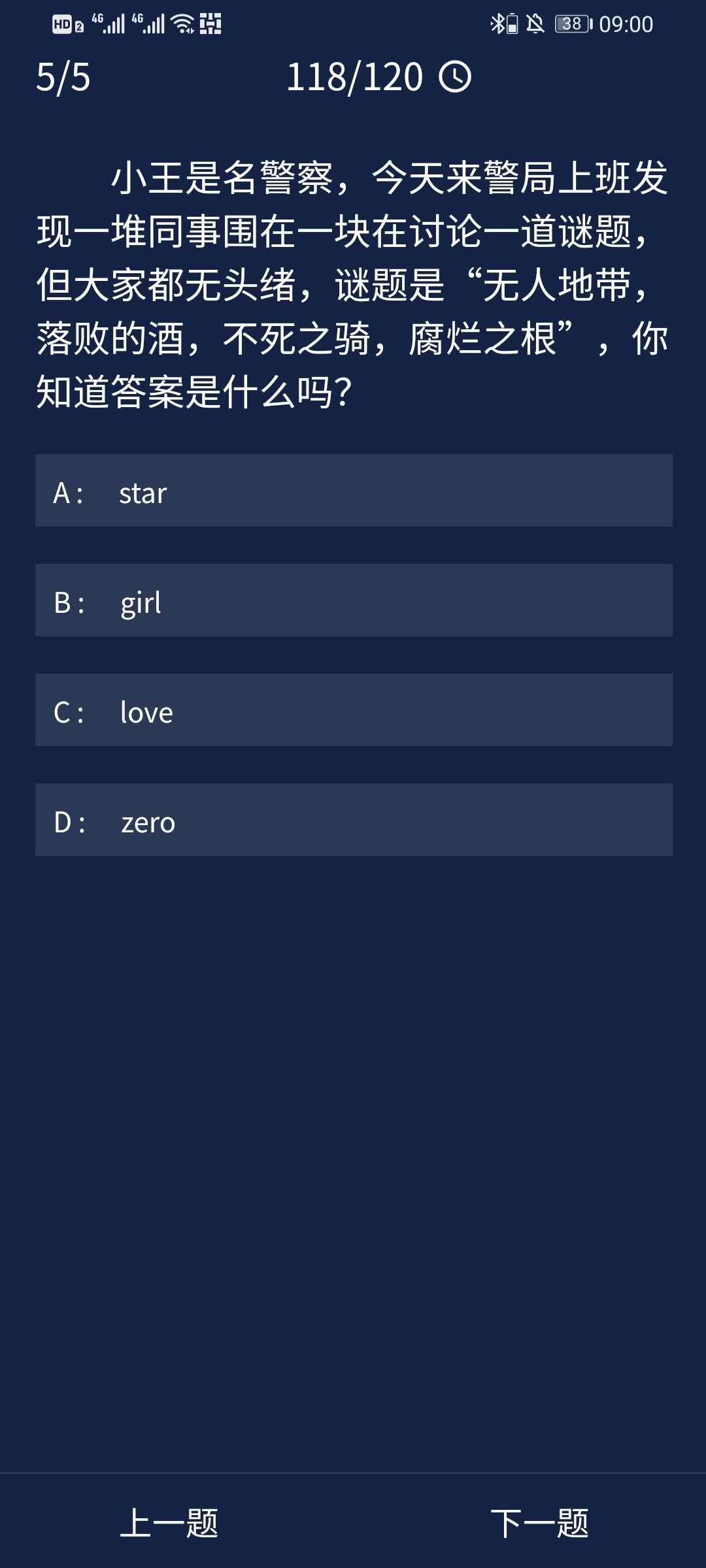Go back with 上一题
The height and width of the screenshot is (1568, 706).
click(x=169, y=1523)
